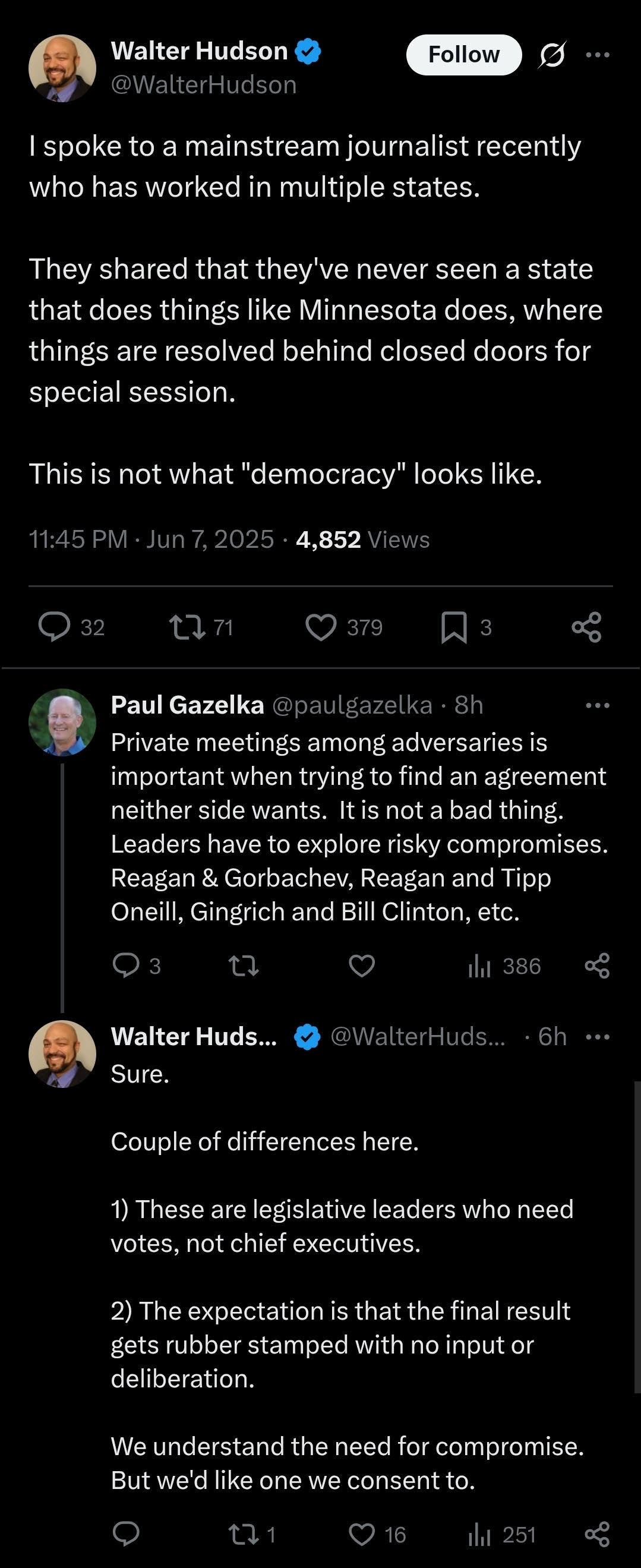View analytics on Paul Gazelka's reply

tap(480, 966)
